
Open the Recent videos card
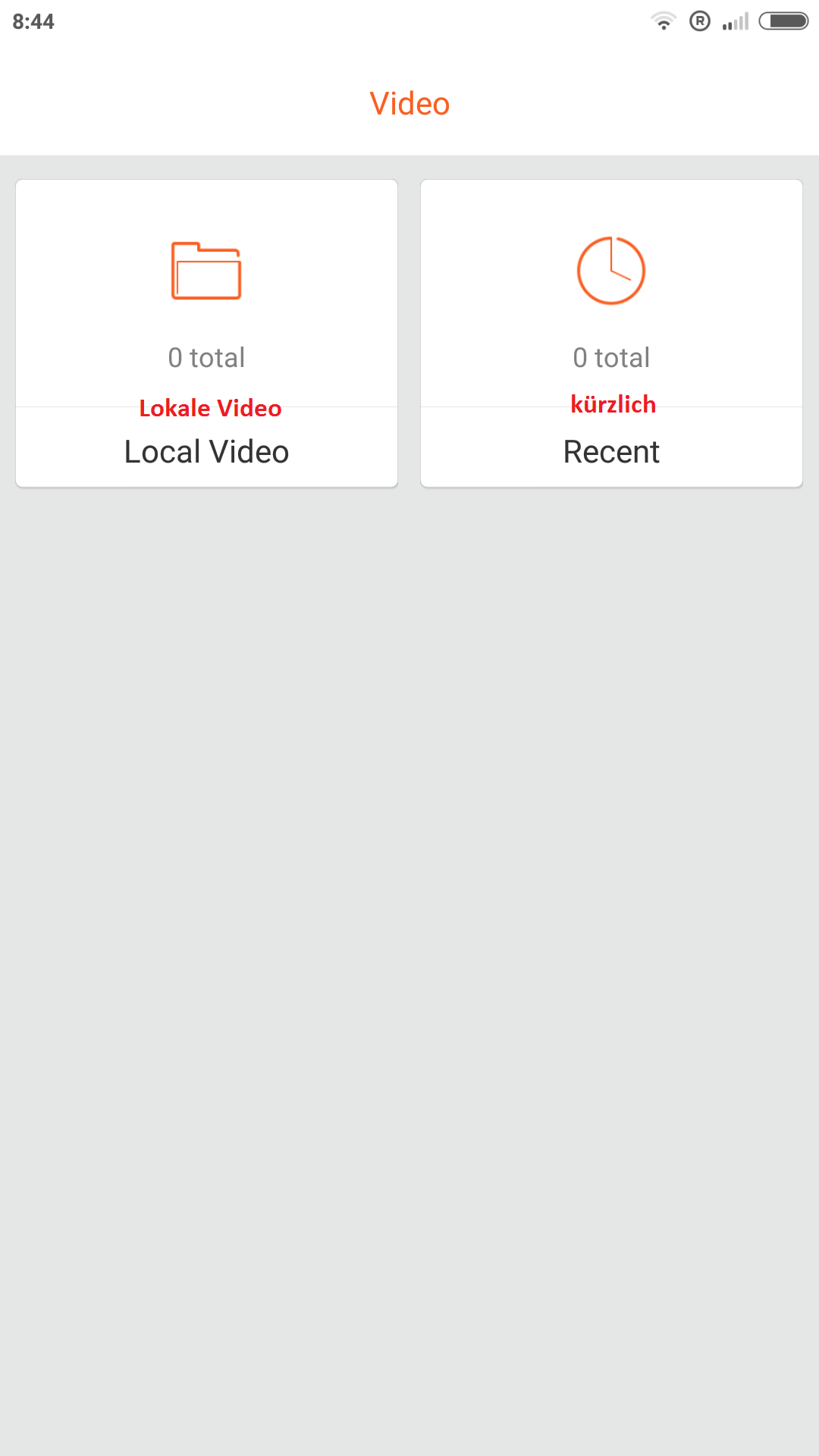click(x=611, y=334)
